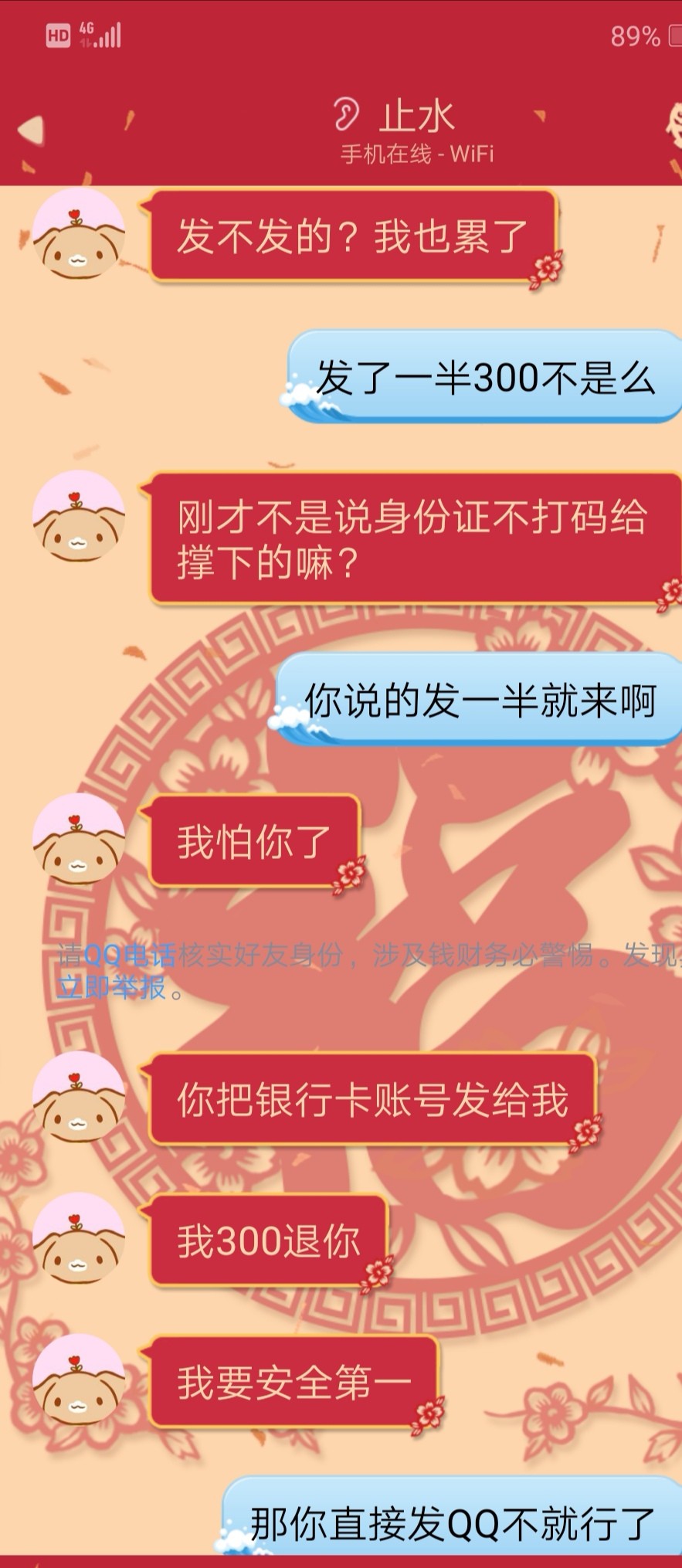This screenshot has width=682, height=1568.
Task: Go back using the top-left arrow
Action: [x=31, y=130]
